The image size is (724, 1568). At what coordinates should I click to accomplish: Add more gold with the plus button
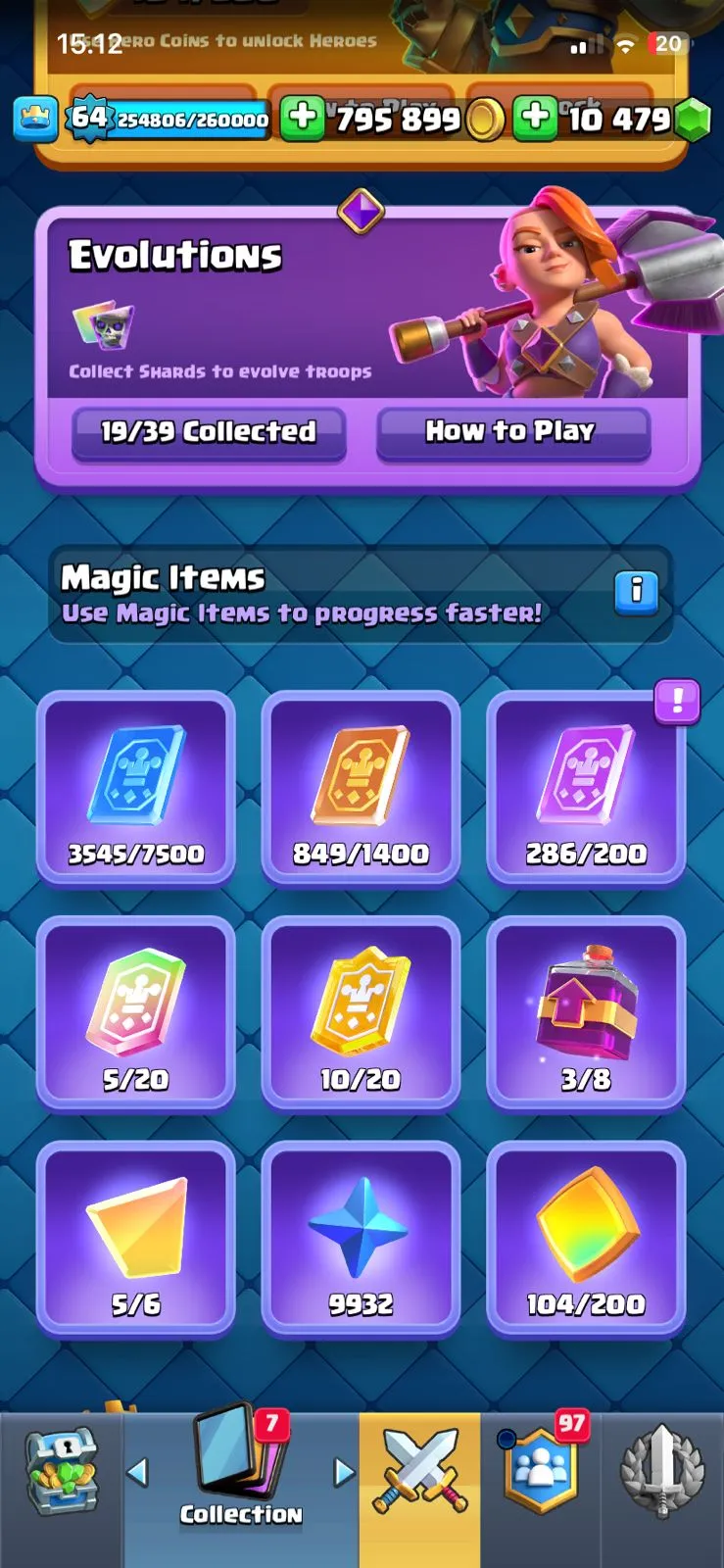(x=303, y=119)
